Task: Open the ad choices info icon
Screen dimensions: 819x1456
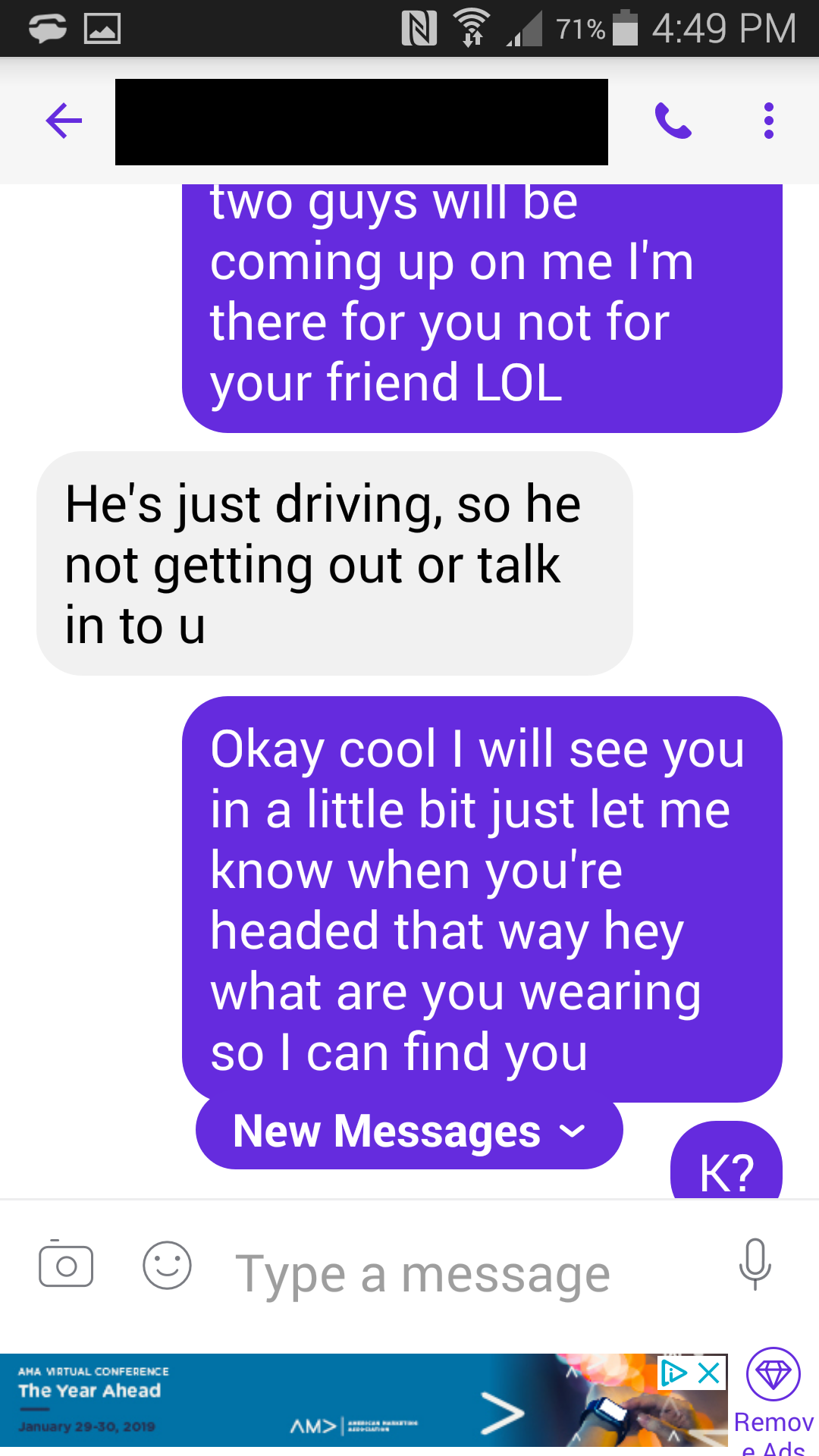Action: tap(673, 1373)
